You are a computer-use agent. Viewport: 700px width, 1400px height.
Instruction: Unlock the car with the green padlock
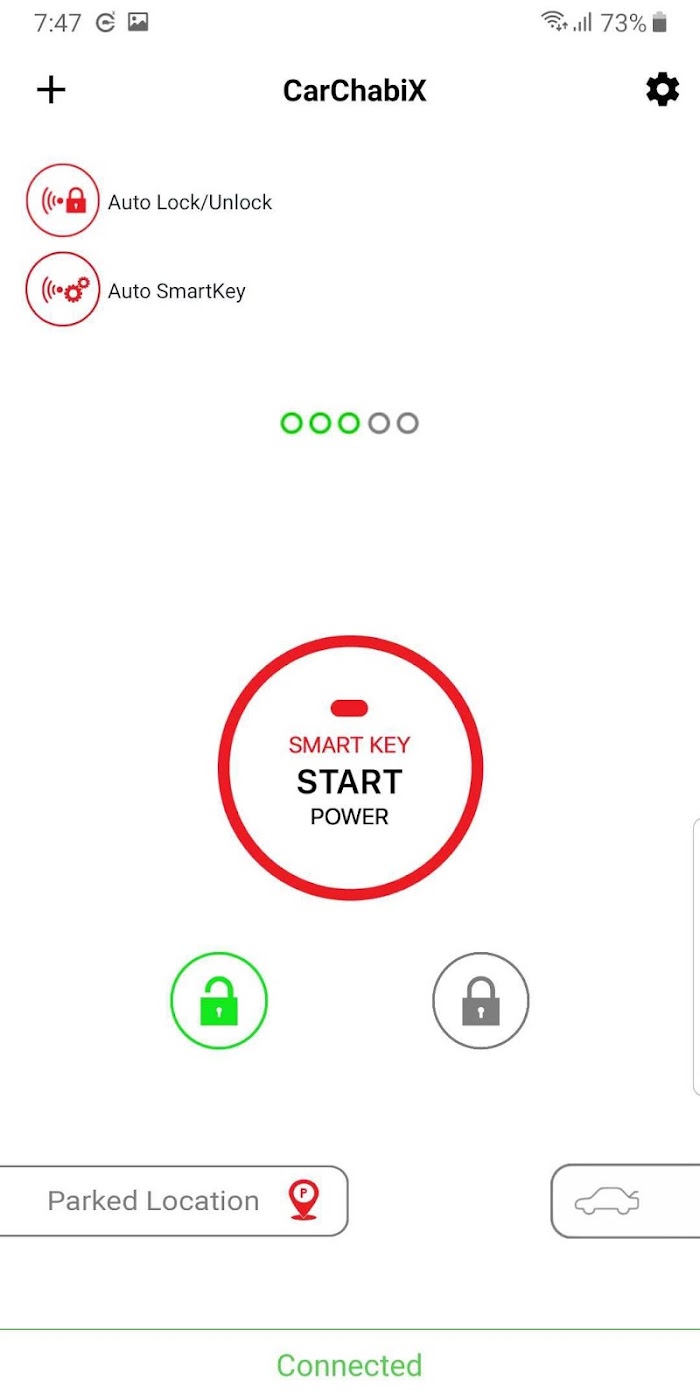coord(219,1000)
